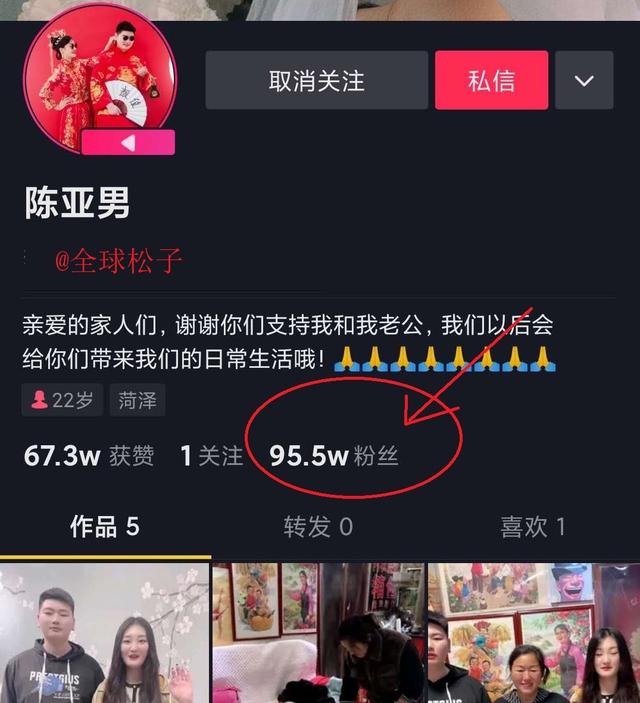Open the first video with the young couple
640x703 pixels.
105,633
